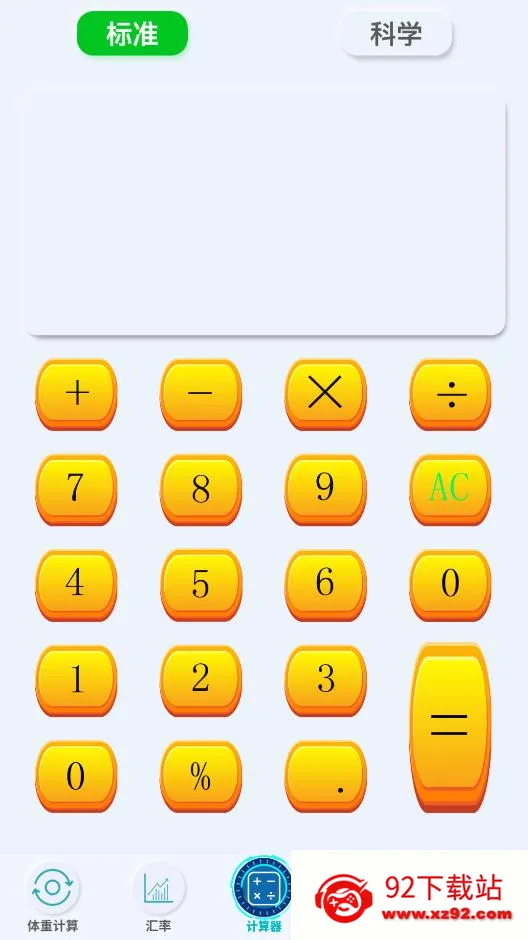Switch to the 科学 calculator mode

point(396,34)
